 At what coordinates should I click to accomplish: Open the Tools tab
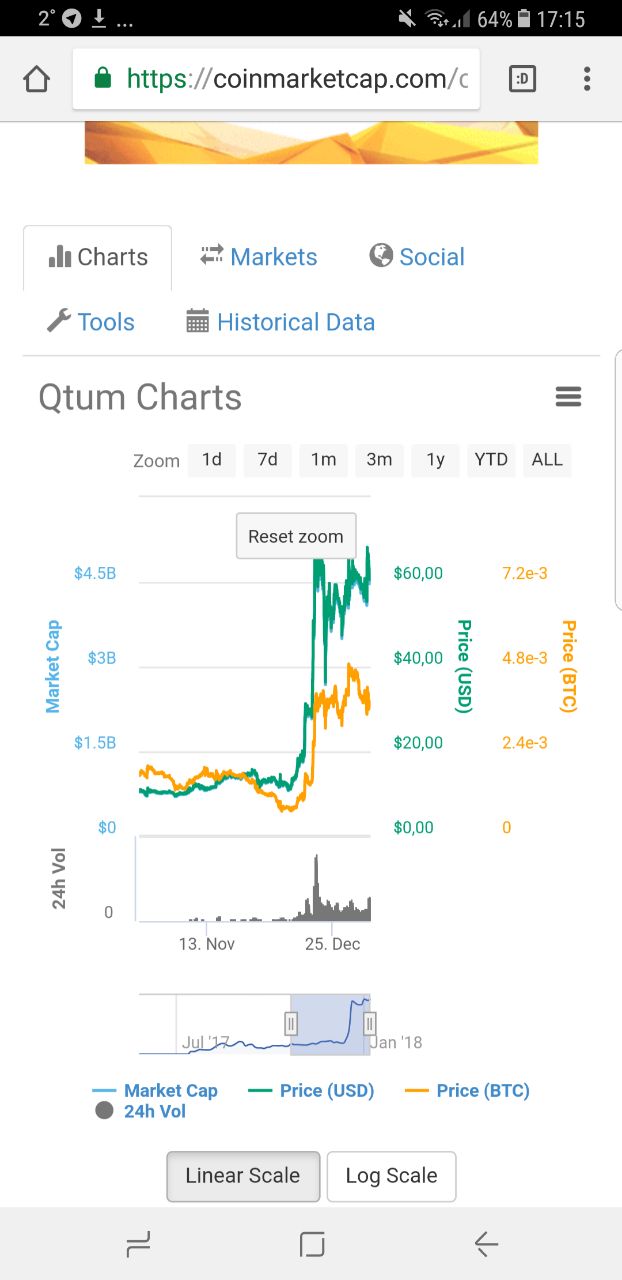pyautogui.click(x=90, y=322)
